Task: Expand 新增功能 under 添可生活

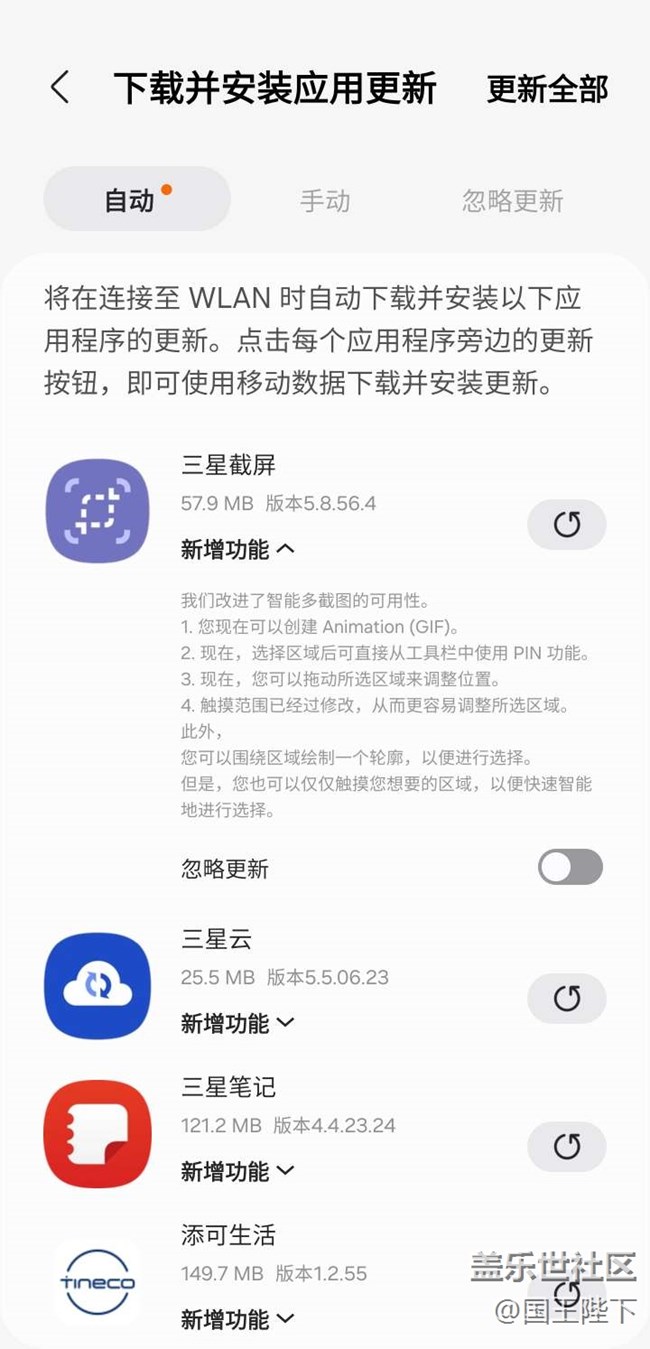Action: tap(238, 1320)
